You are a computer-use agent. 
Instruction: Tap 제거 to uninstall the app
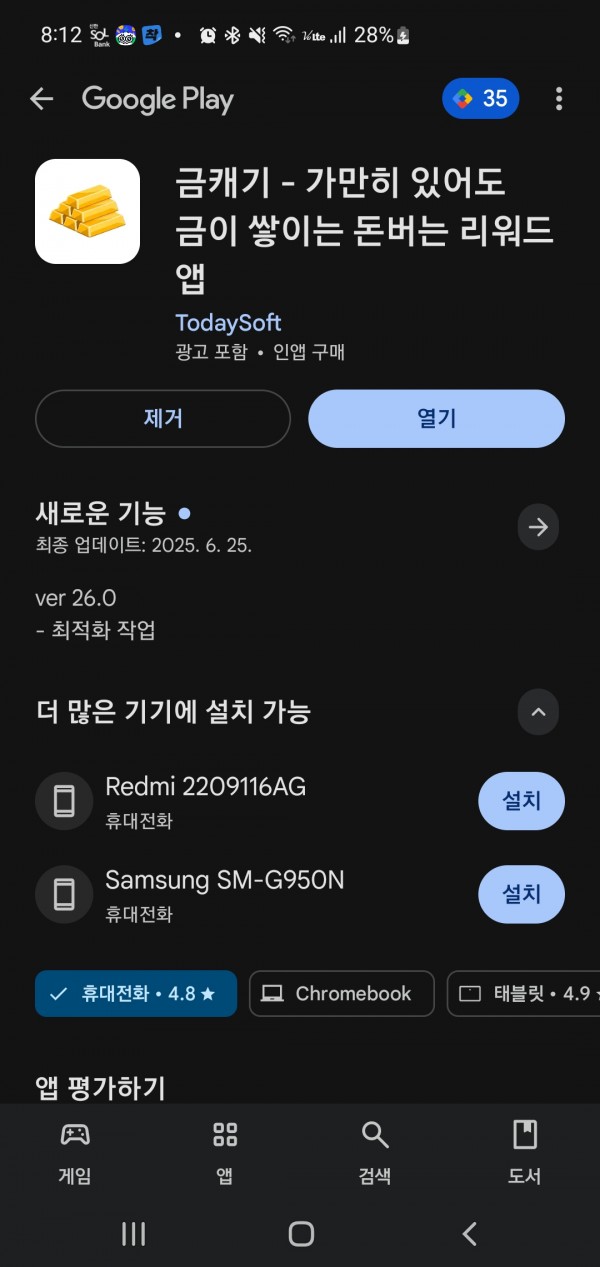click(x=163, y=418)
